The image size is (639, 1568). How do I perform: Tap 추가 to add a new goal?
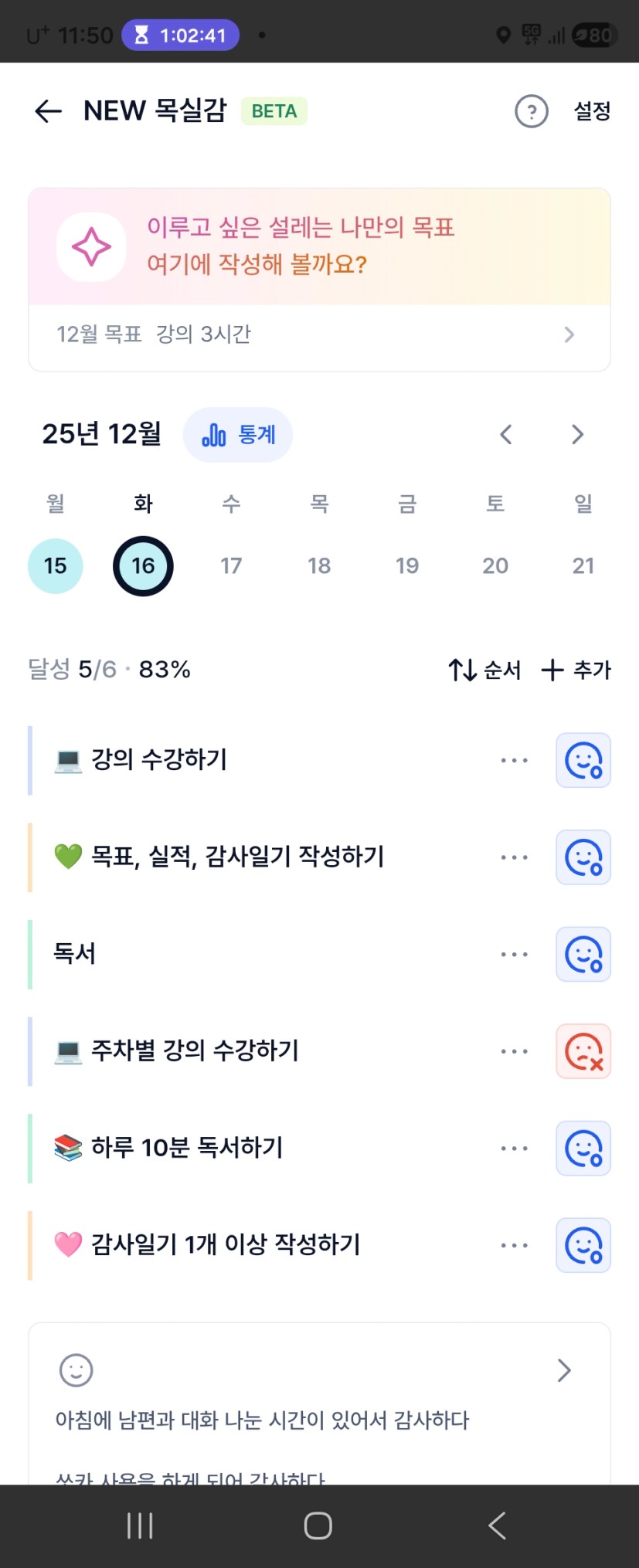tap(576, 670)
